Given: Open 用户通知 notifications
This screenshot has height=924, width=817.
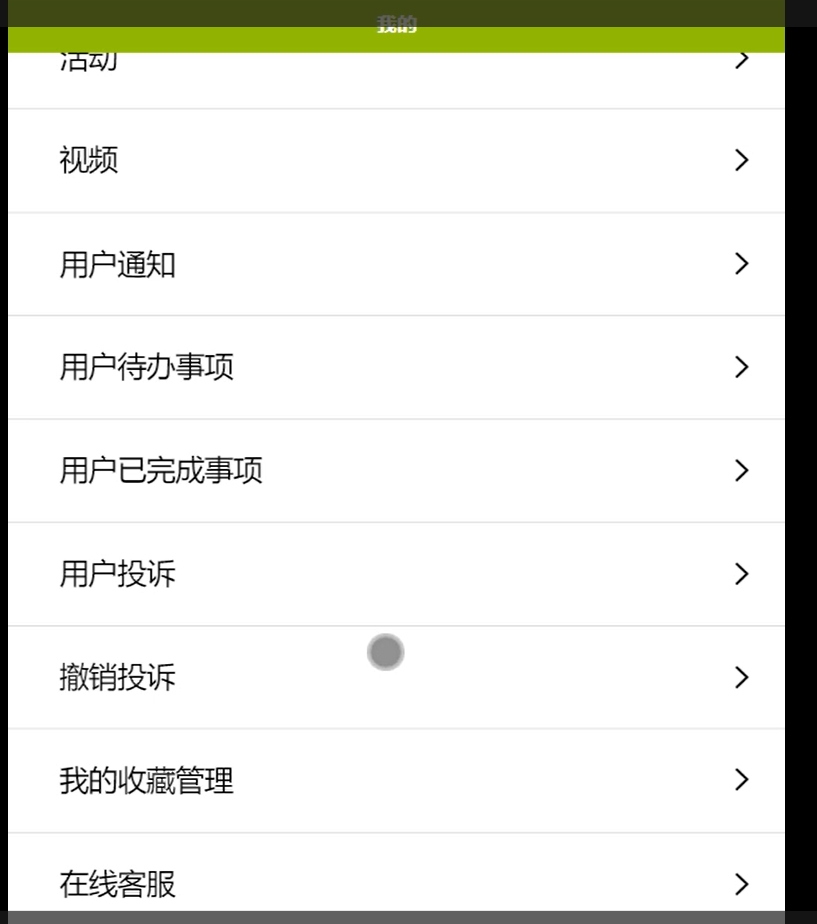Looking at the screenshot, I should 396,264.
